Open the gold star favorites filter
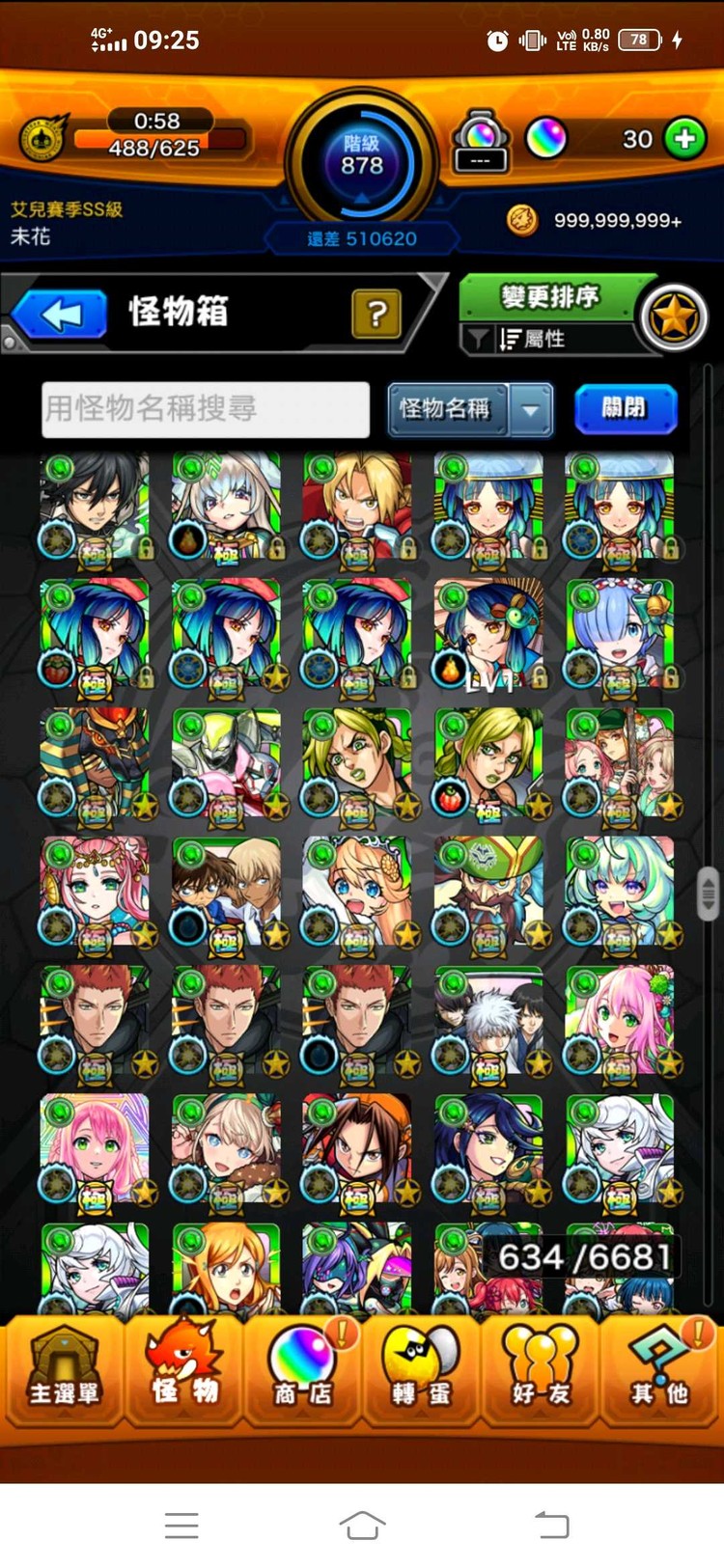 pos(674,316)
